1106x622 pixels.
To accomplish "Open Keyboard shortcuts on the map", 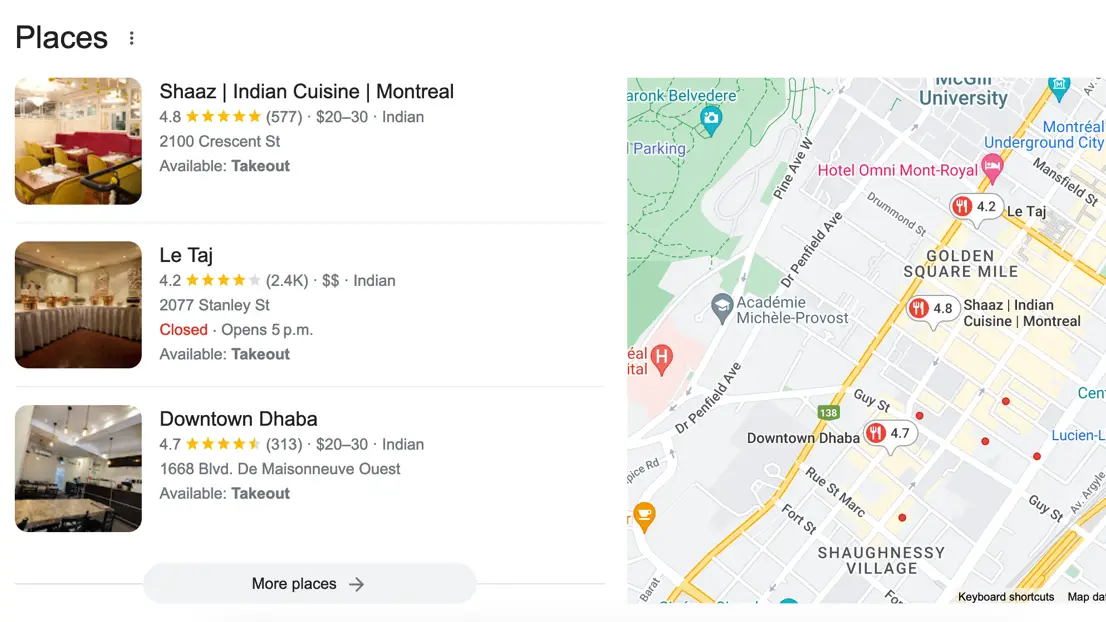I will (x=1005, y=597).
